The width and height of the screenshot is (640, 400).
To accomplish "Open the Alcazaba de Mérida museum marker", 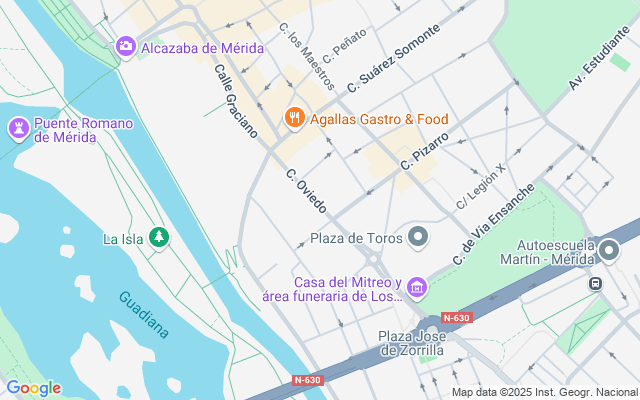I will (126, 46).
